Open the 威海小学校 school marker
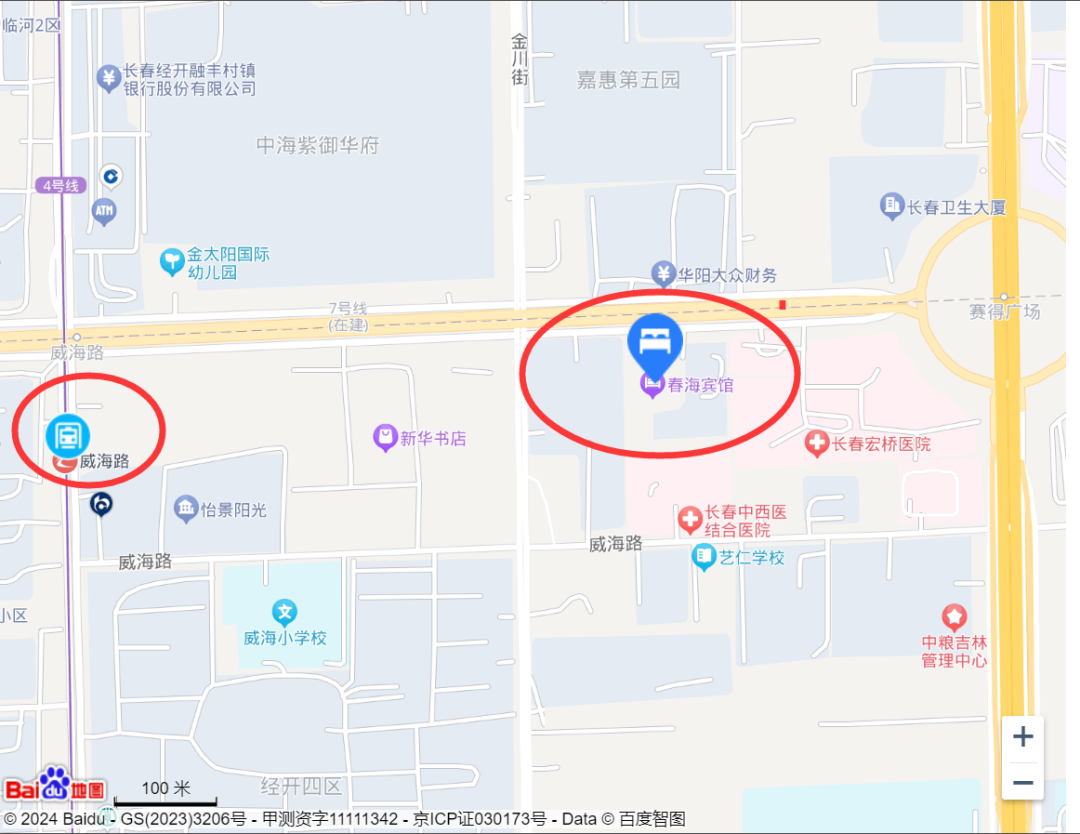 pyautogui.click(x=285, y=612)
